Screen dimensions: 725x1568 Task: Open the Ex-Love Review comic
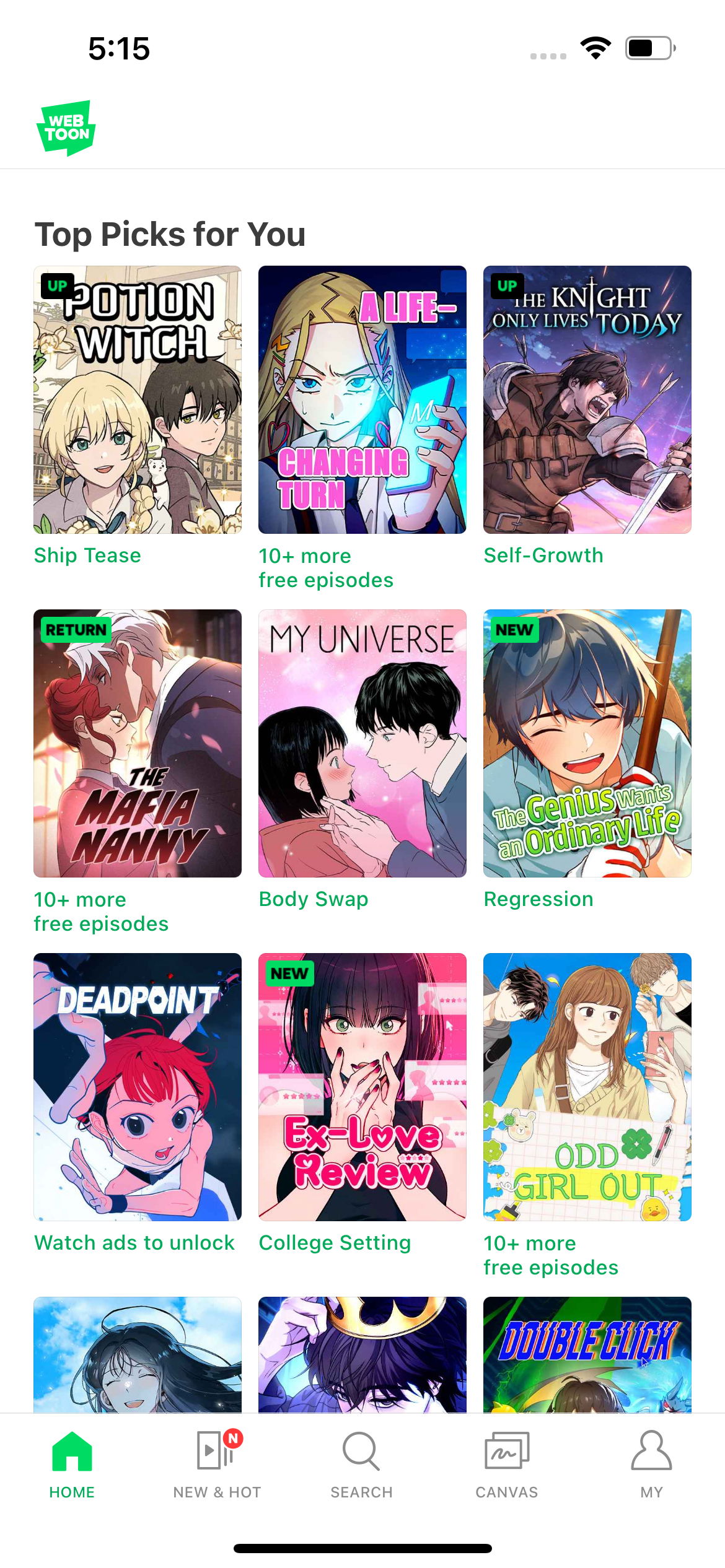coord(362,1087)
